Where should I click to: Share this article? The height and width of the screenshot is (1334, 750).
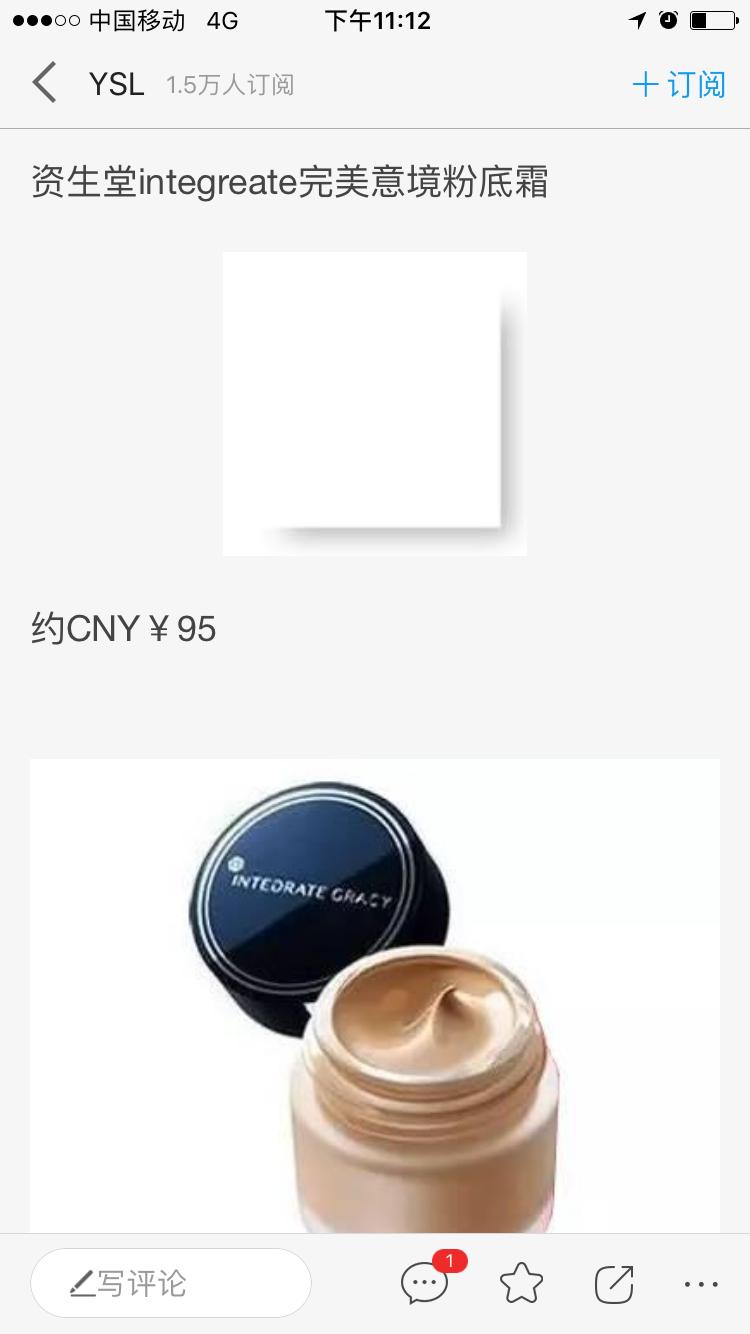(614, 1283)
